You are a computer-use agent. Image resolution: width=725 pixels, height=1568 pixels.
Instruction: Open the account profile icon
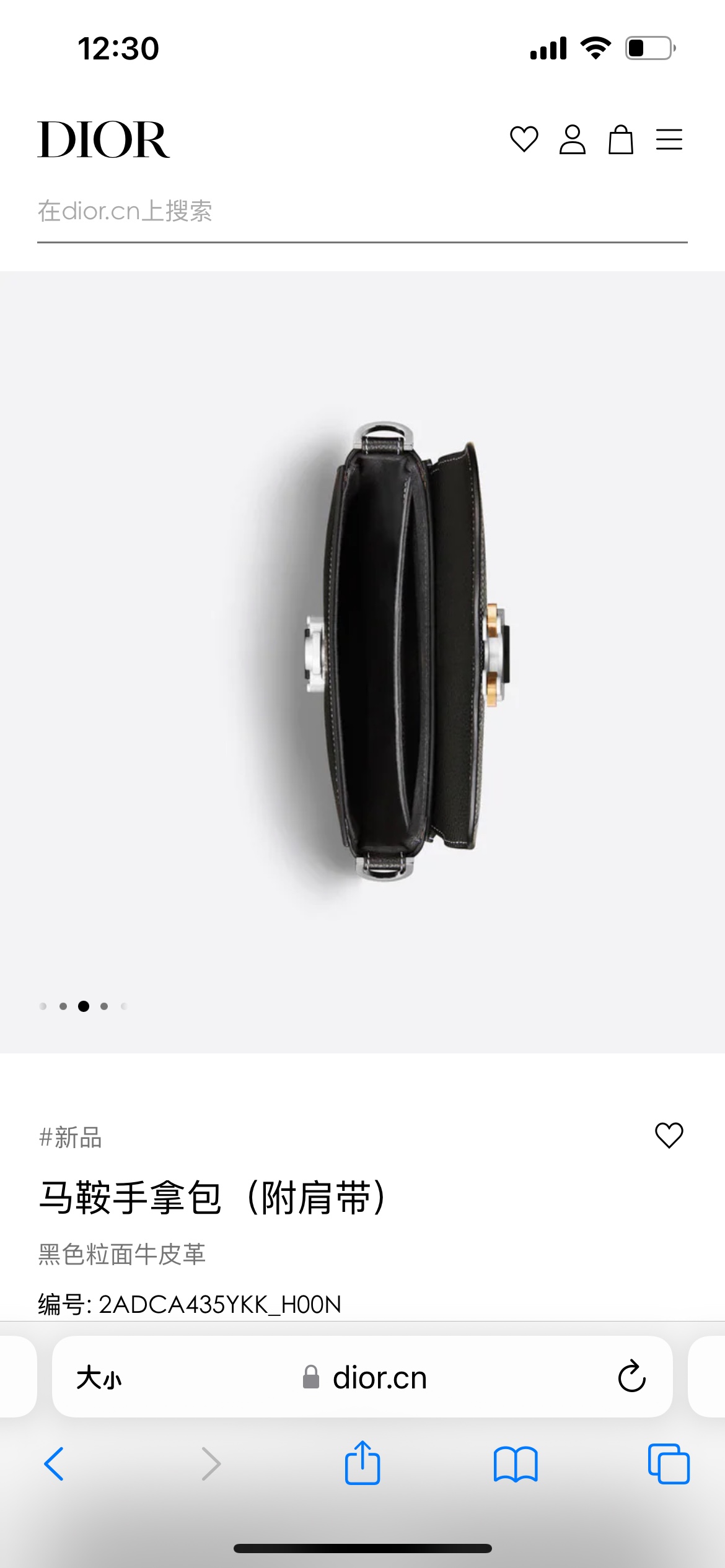pos(572,139)
